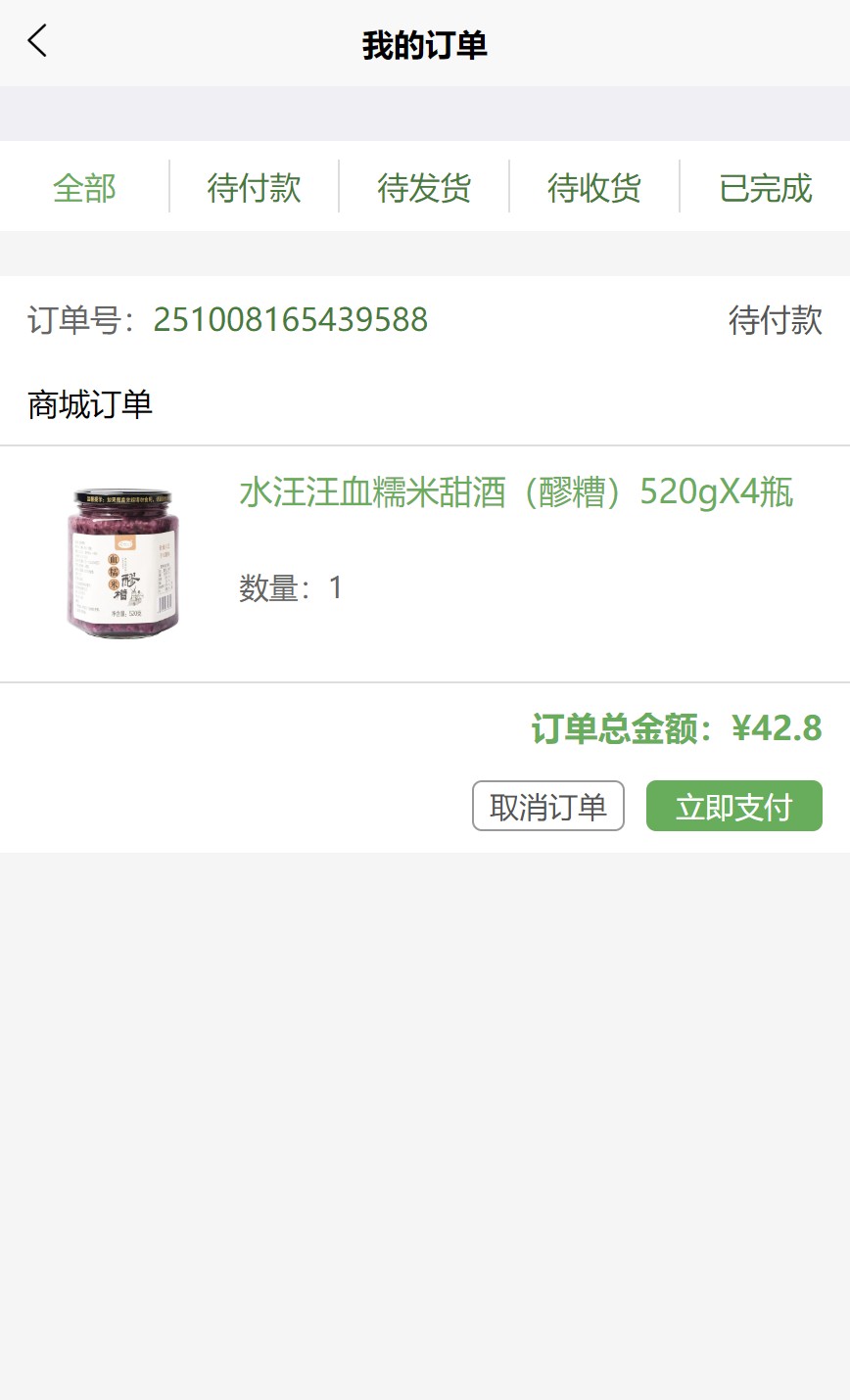Switch to the 待付款 tab
Viewport: 850px width, 1400px height.
pos(254,187)
